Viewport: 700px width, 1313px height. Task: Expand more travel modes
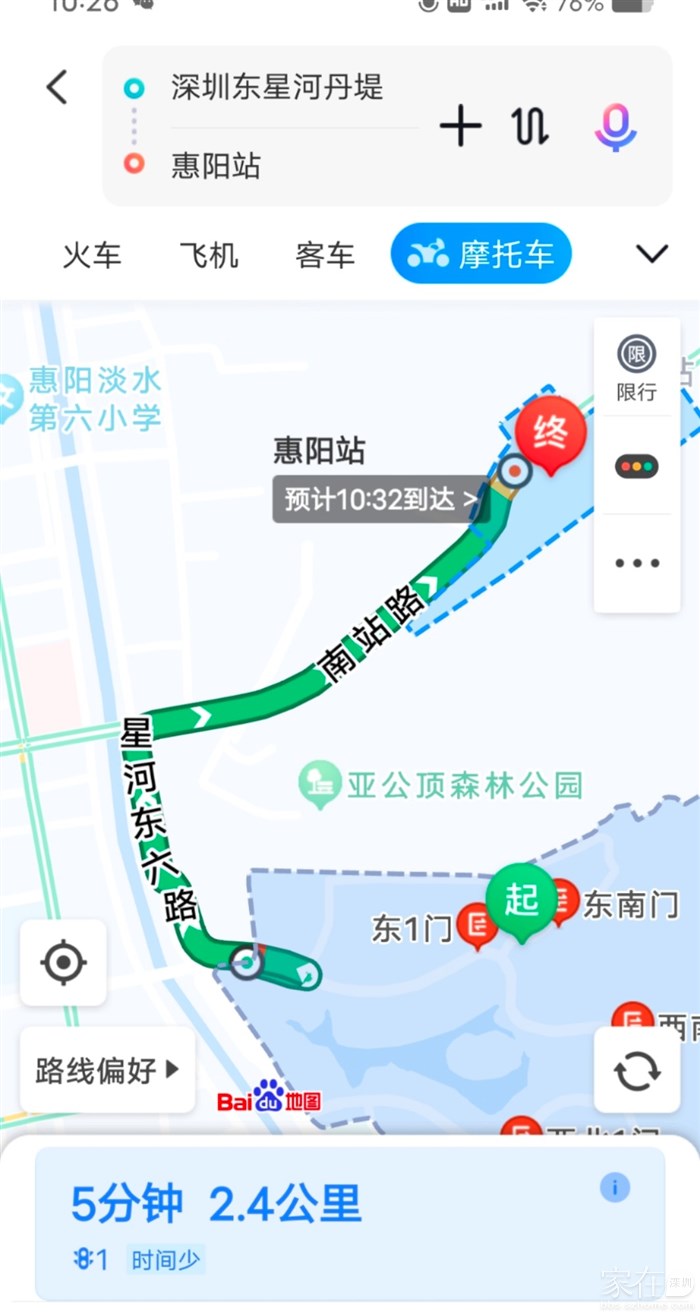click(652, 254)
